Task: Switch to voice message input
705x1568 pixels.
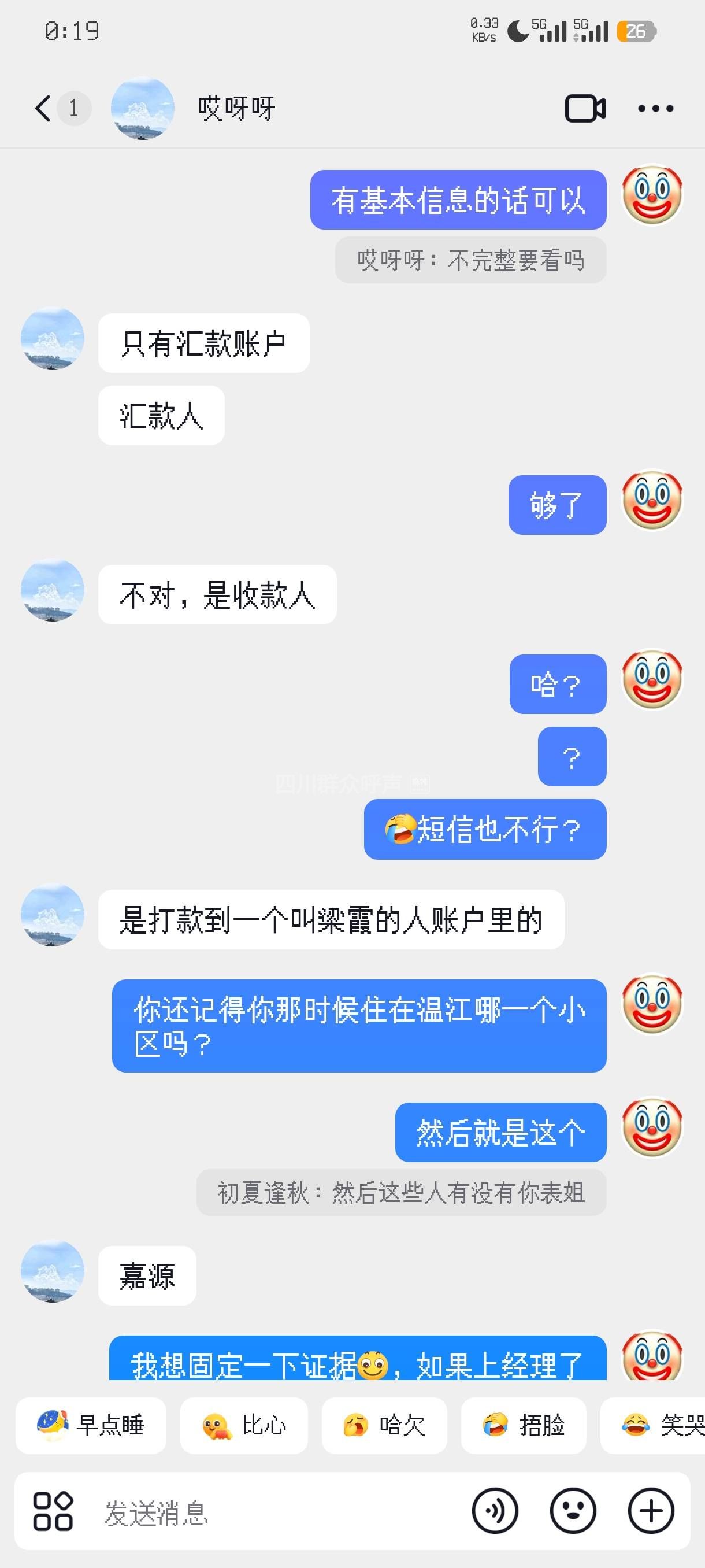Action: 495,1511
